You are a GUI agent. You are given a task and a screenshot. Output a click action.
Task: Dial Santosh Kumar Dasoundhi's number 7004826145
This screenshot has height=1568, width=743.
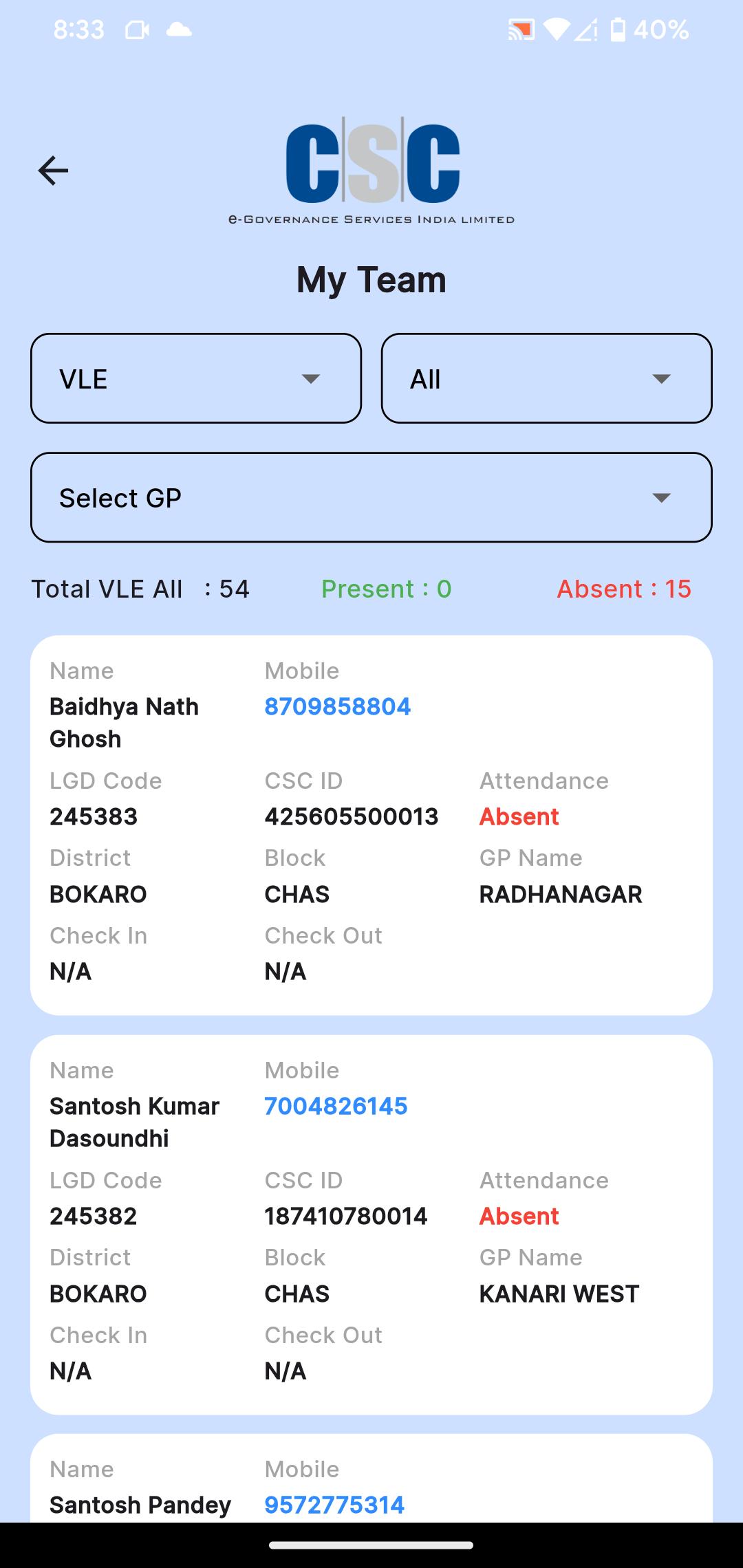point(336,1106)
